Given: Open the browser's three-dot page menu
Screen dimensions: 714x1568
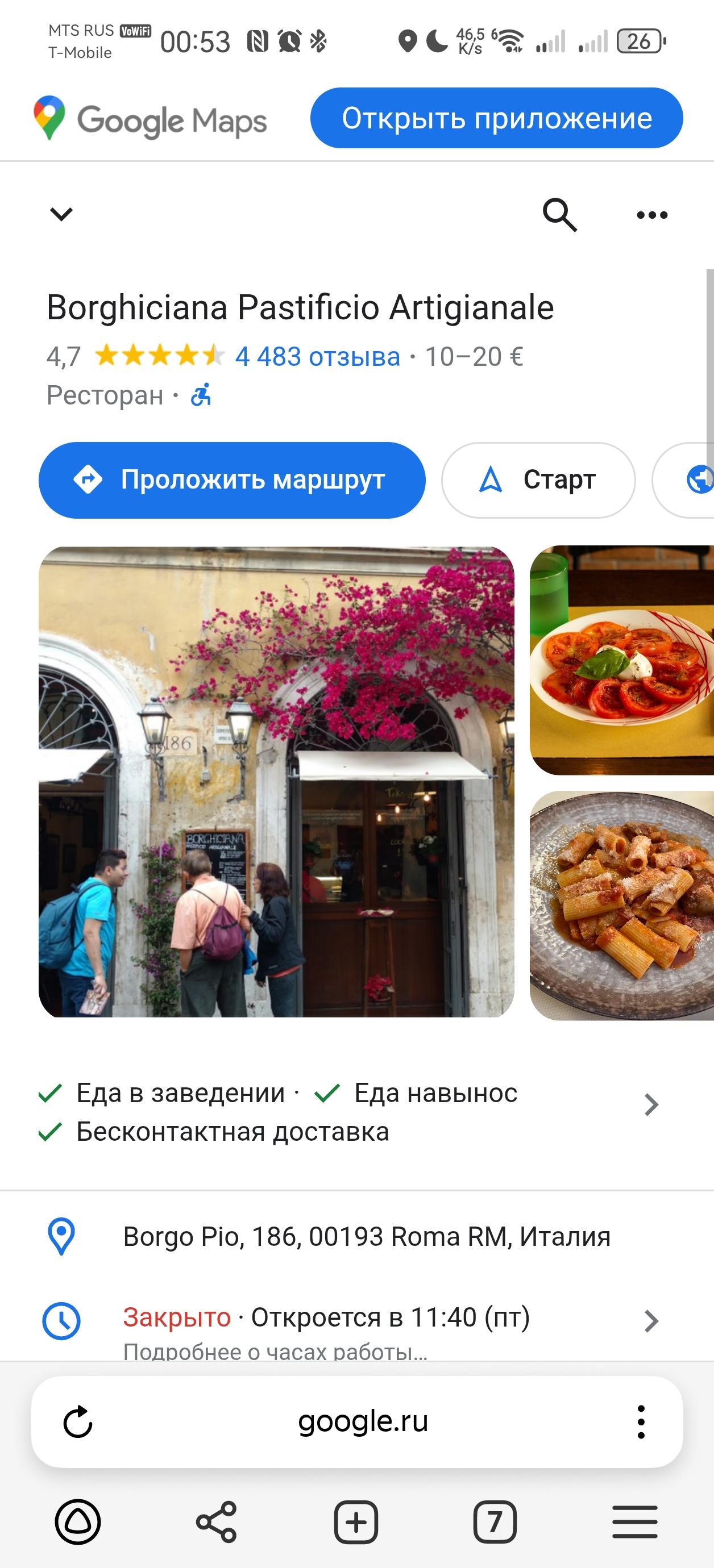Looking at the screenshot, I should 640,1422.
